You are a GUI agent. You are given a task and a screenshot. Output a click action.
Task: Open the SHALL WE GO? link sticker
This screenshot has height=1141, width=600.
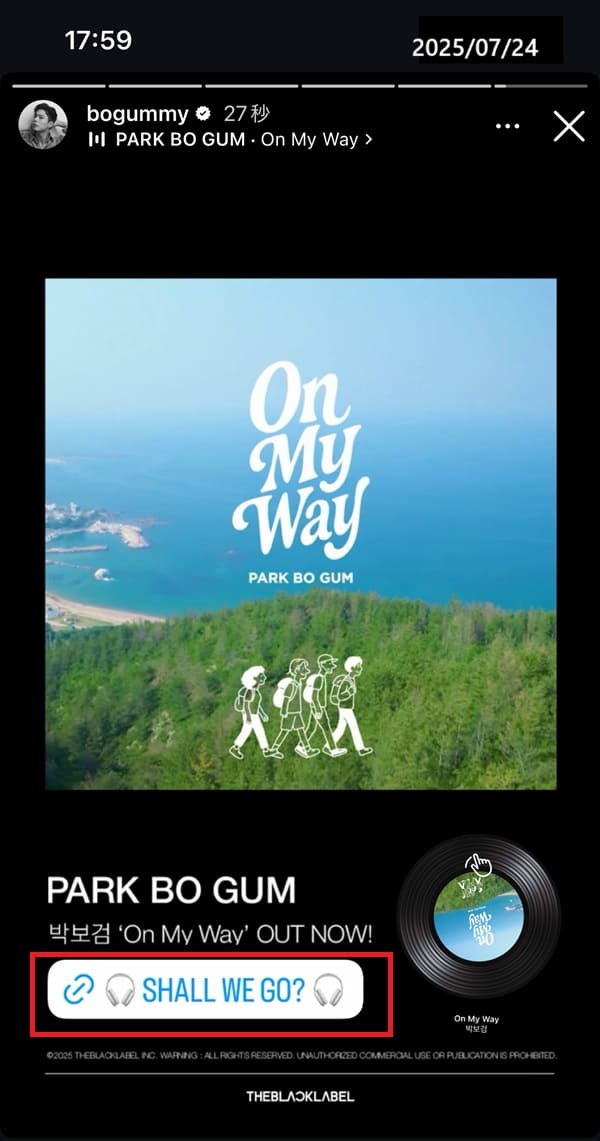coord(205,991)
